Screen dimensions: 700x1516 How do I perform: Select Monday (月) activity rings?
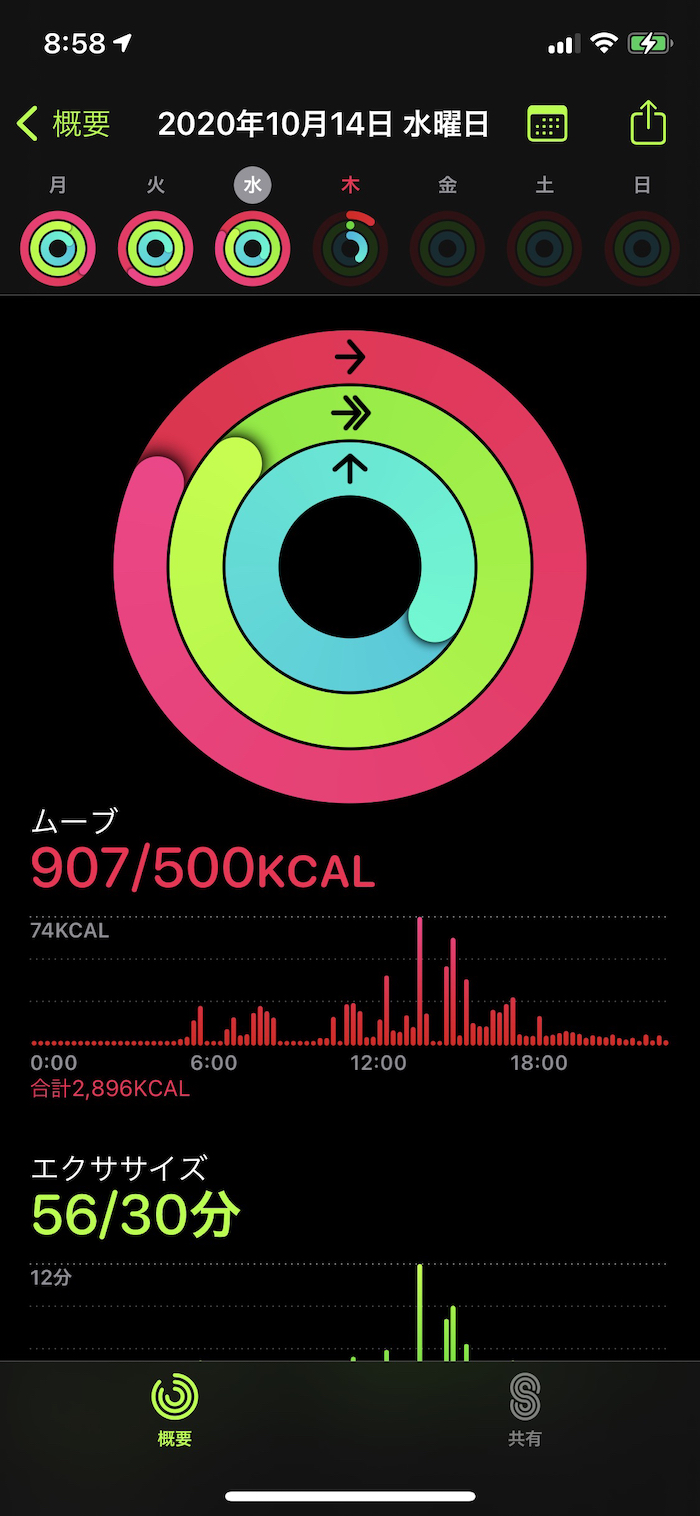click(x=58, y=247)
